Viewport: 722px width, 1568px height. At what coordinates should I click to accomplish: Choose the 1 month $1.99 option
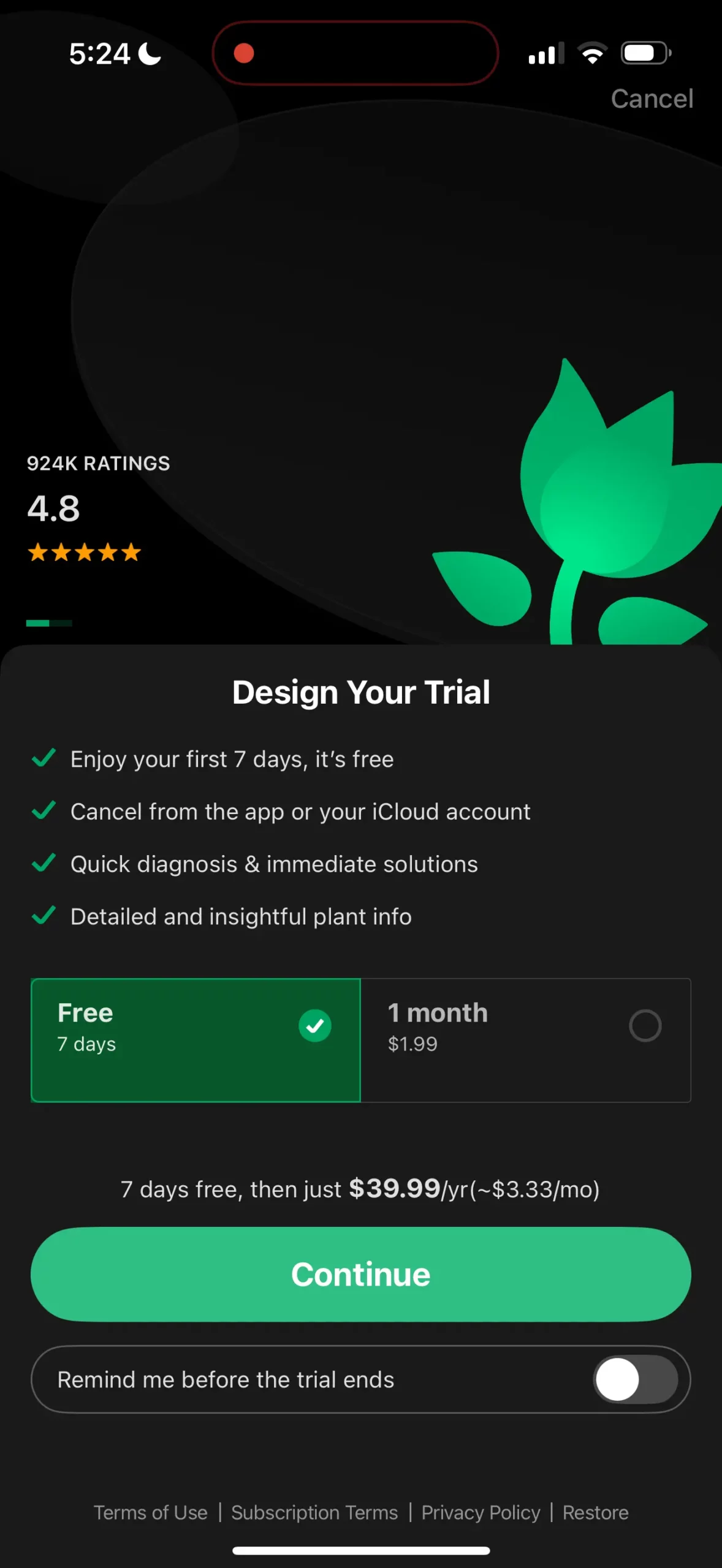coord(525,1039)
